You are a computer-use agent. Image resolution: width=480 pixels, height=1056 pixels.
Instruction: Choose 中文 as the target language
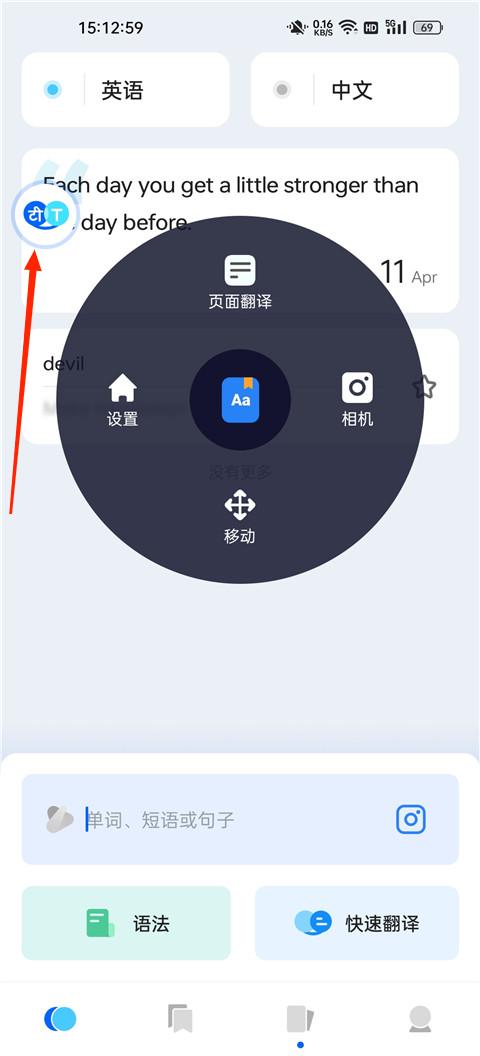tap(355, 90)
